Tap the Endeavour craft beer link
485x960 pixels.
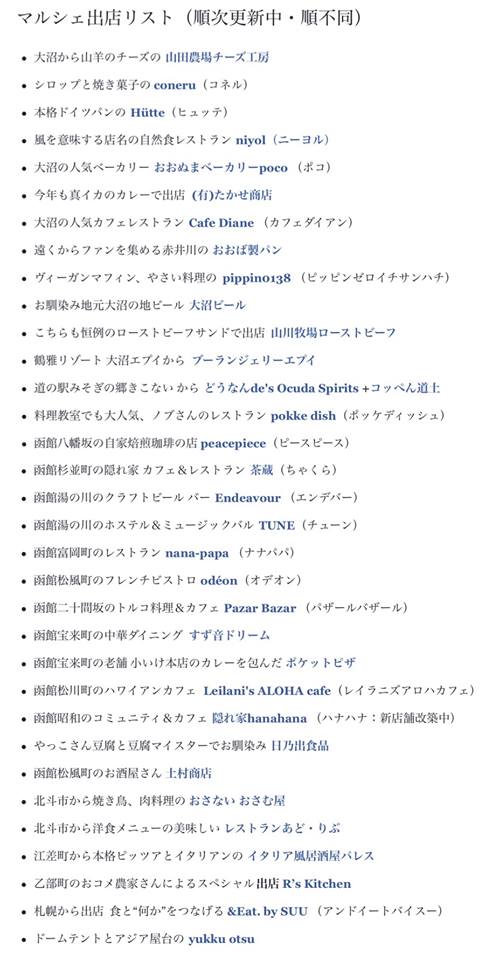(247, 498)
